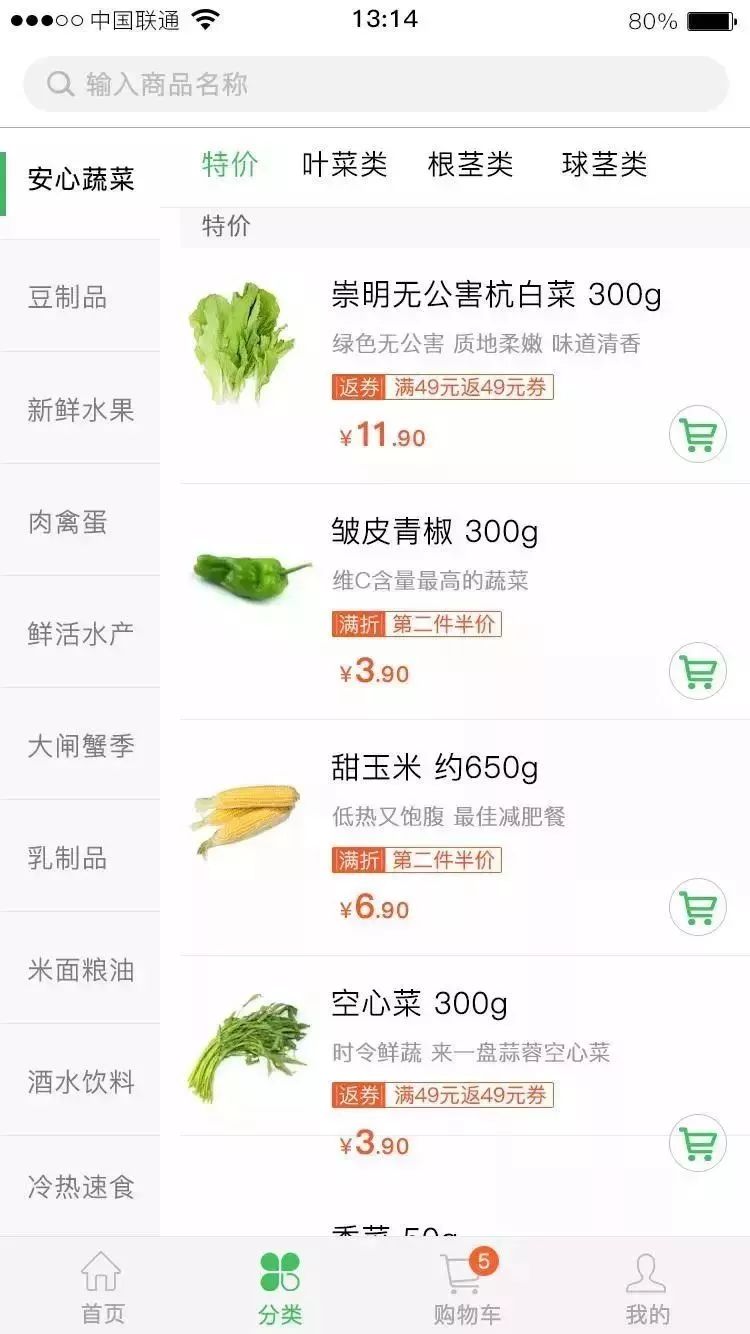The height and width of the screenshot is (1334, 750).
Task: Tap the cart icon beside 甜玉米
Action: tap(697, 908)
